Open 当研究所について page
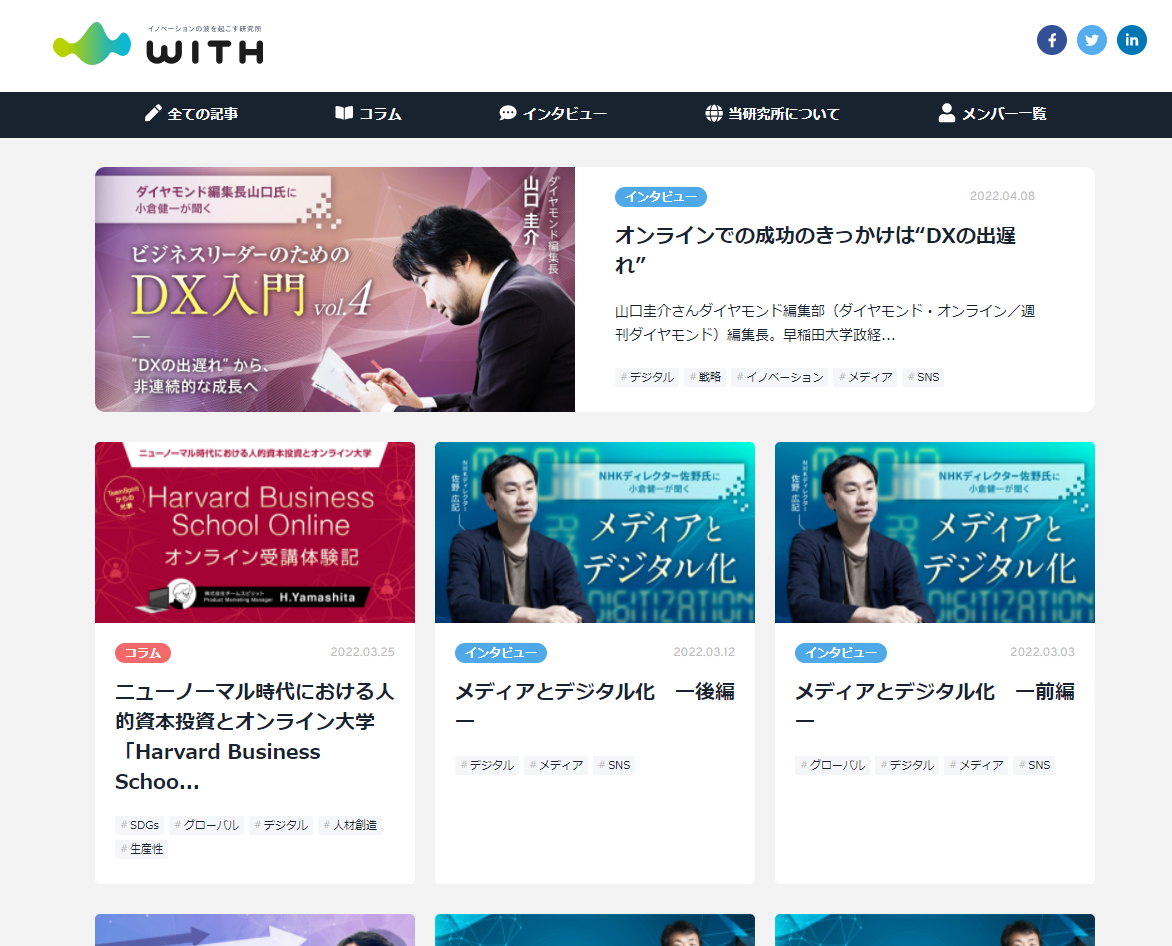 coord(772,114)
